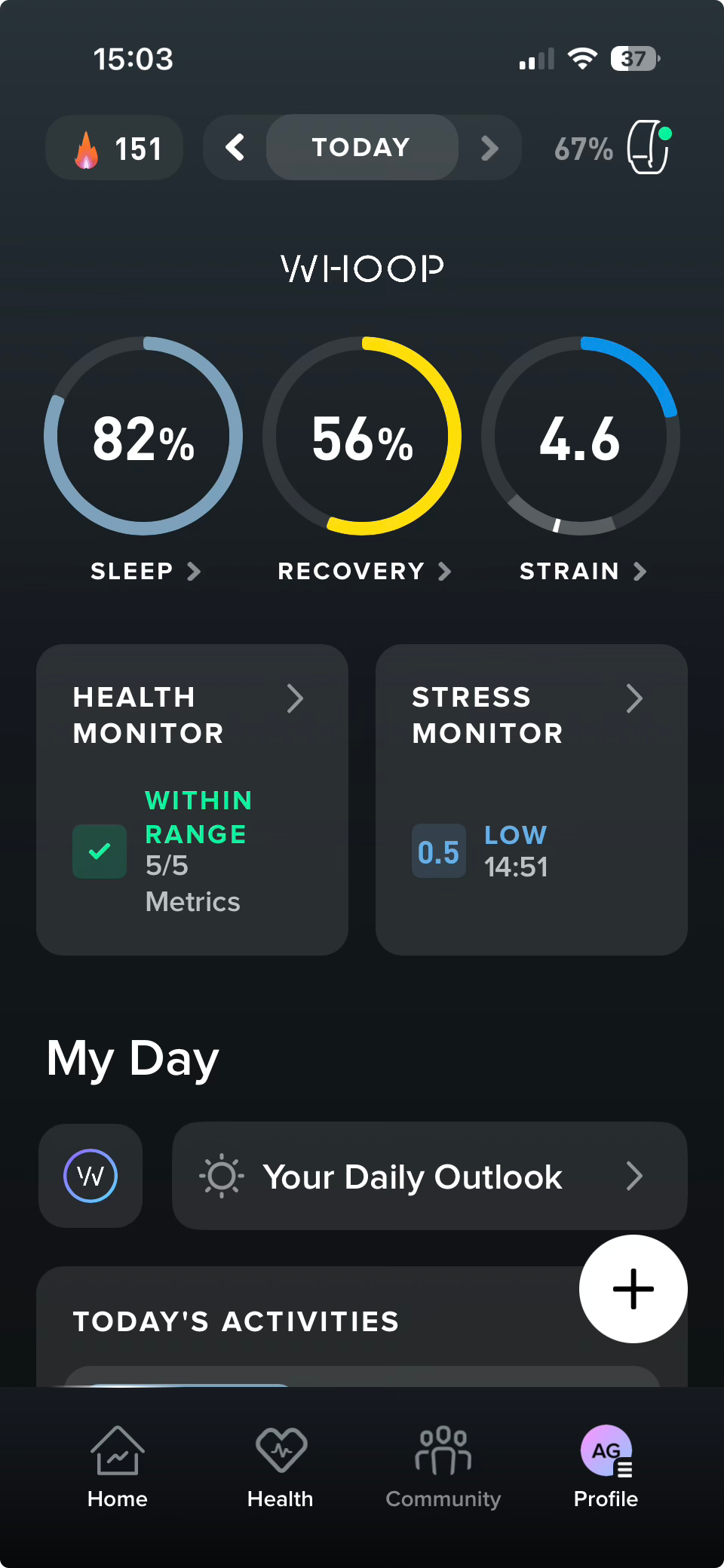
Task: Open the Sleep score details
Action: [x=143, y=437]
